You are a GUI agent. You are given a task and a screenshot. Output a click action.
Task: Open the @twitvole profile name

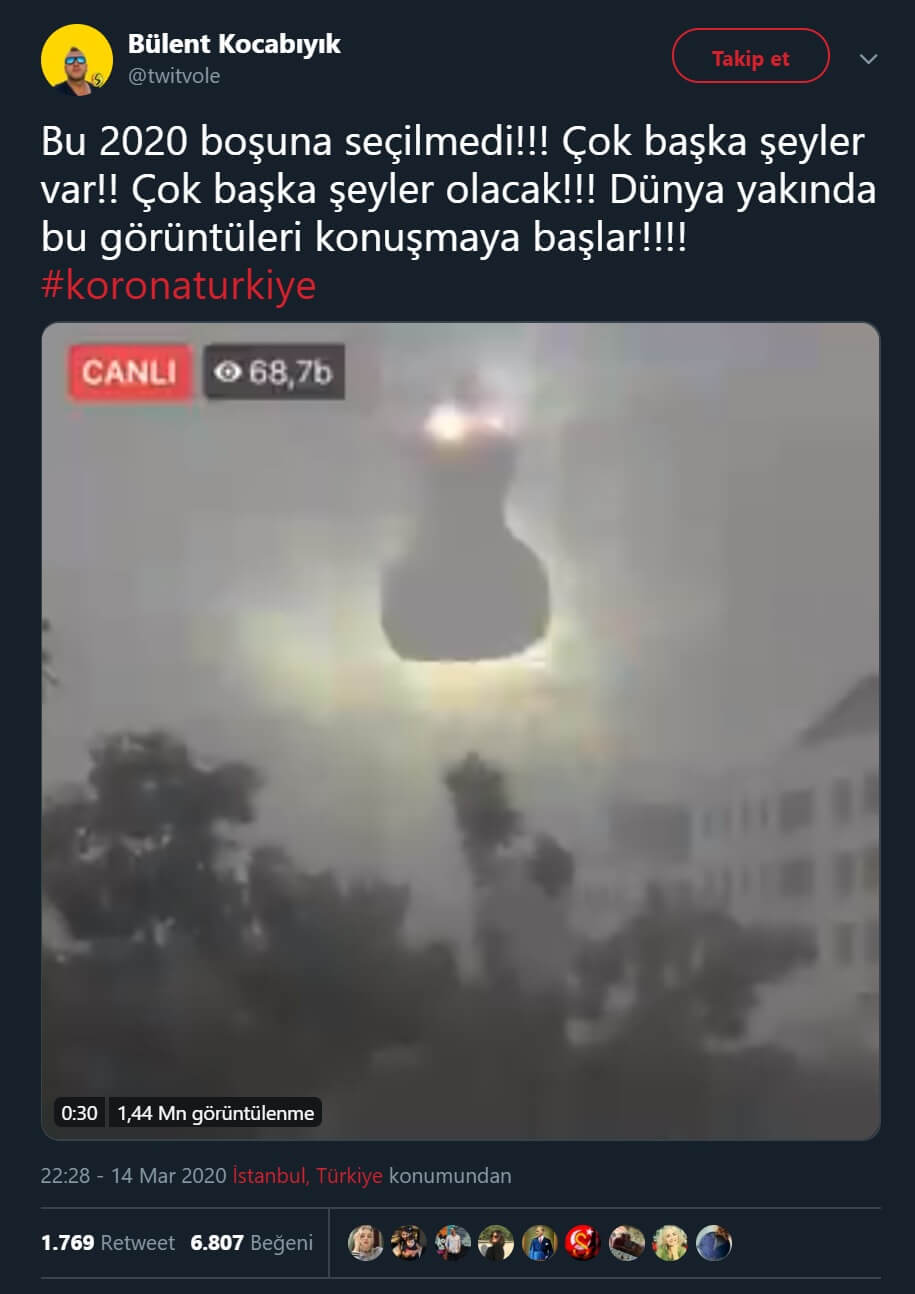tap(174, 76)
